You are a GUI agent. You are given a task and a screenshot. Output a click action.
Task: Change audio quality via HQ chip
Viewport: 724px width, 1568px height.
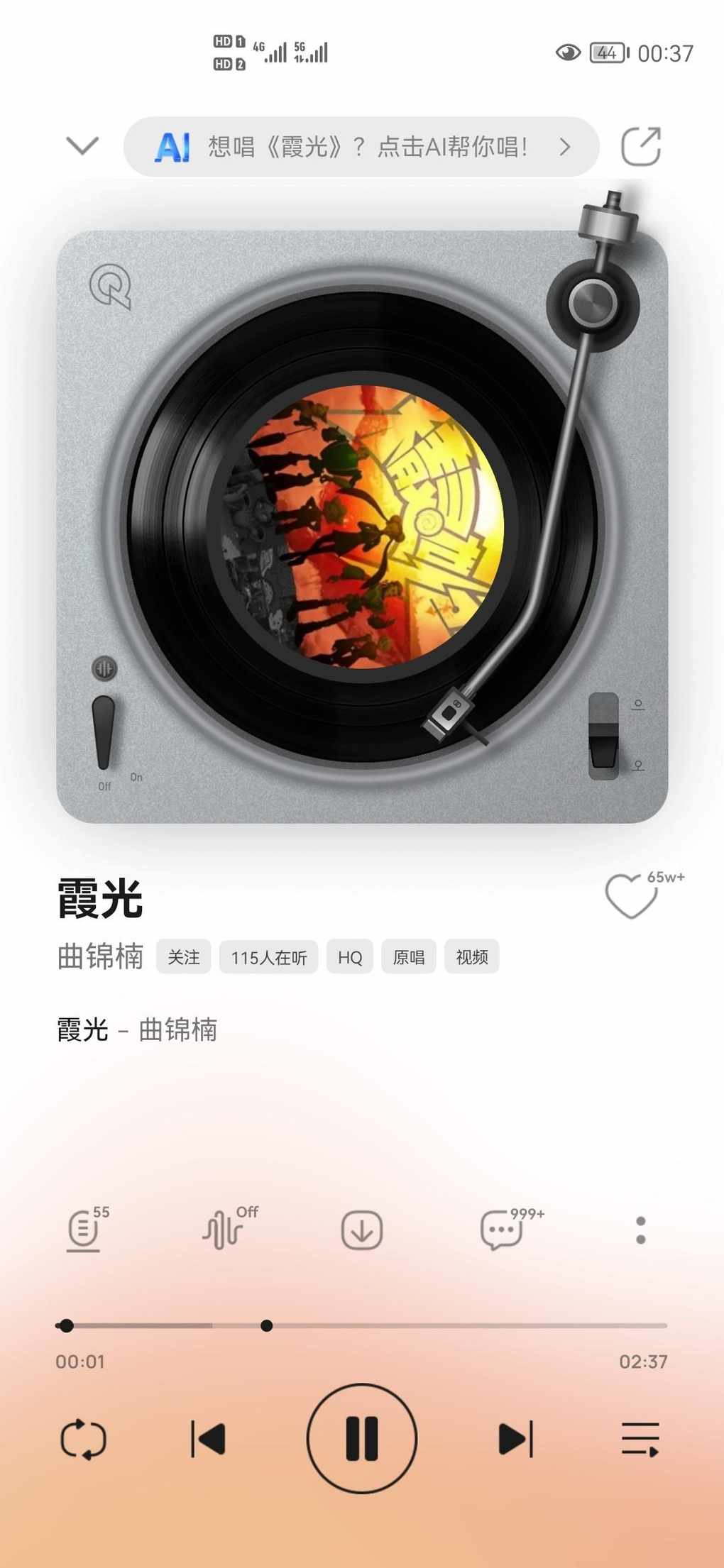click(350, 957)
